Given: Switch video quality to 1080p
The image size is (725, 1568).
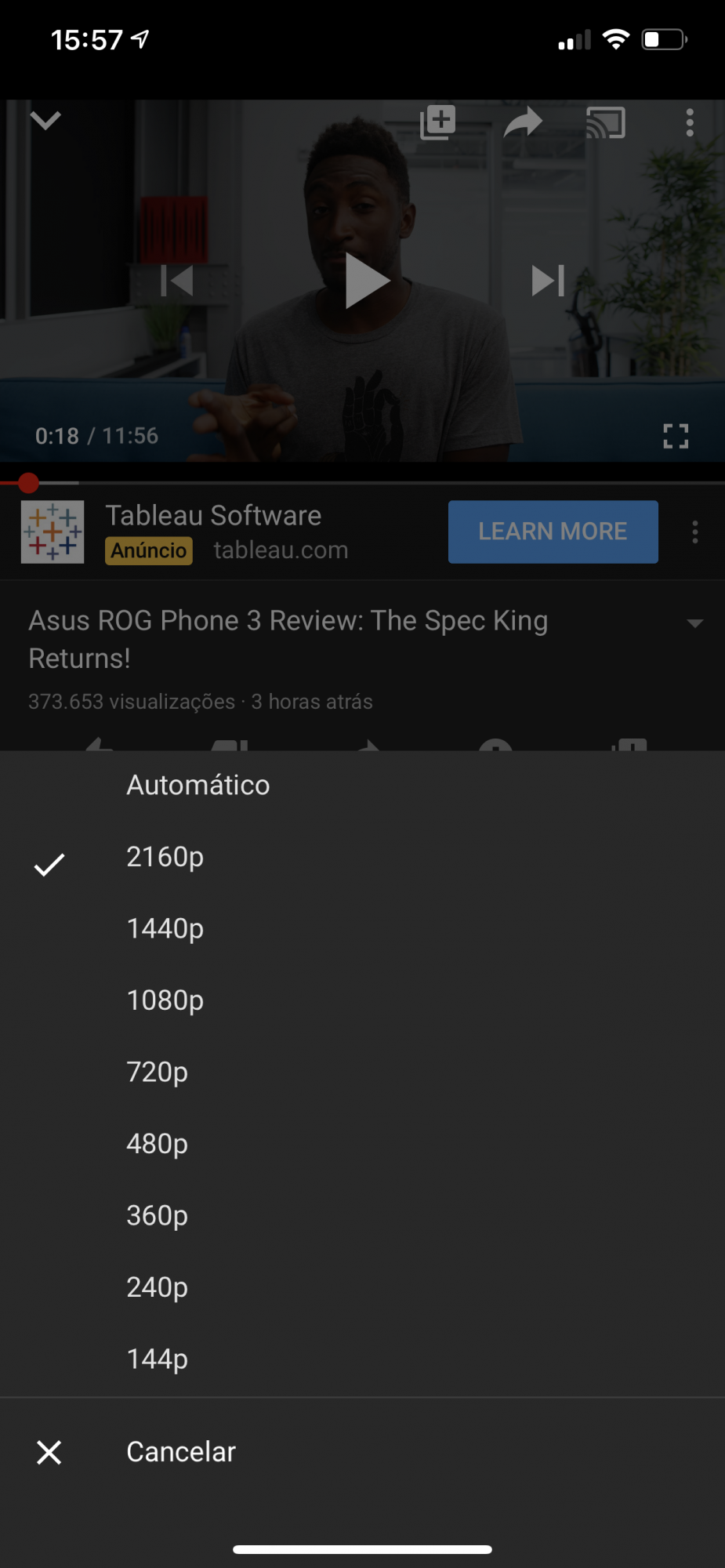Looking at the screenshot, I should 165,1000.
